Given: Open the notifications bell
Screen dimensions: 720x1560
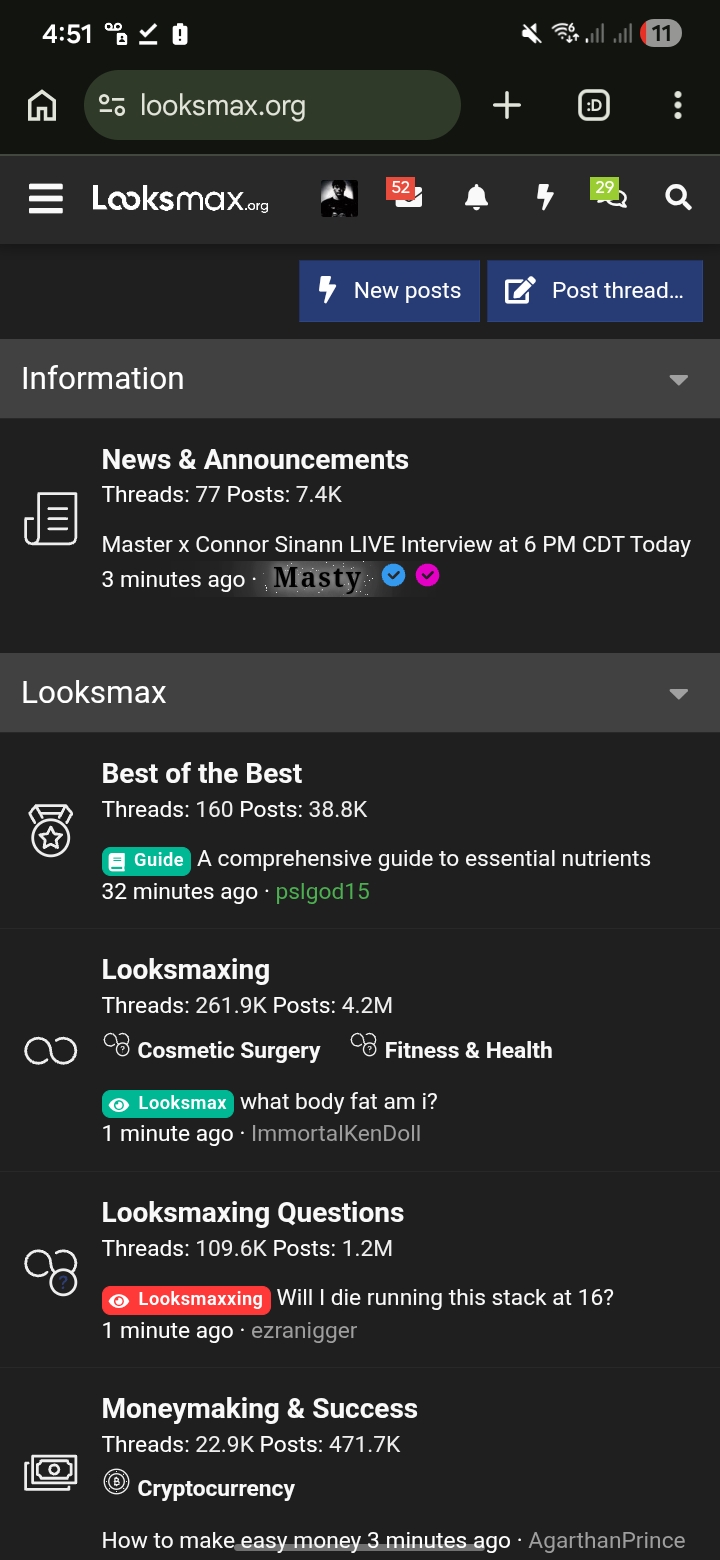Looking at the screenshot, I should (x=477, y=198).
